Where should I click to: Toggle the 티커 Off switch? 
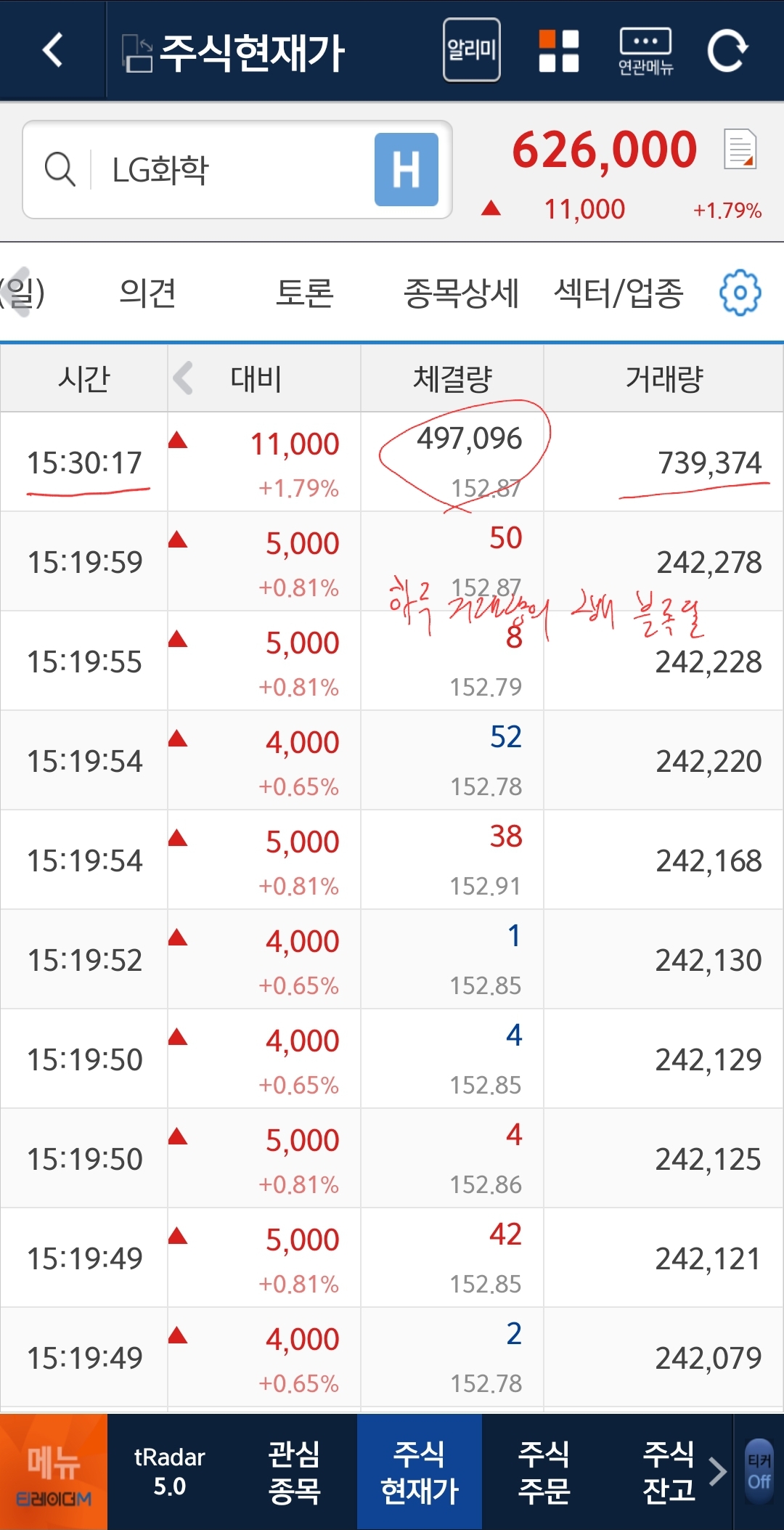pos(759,1471)
